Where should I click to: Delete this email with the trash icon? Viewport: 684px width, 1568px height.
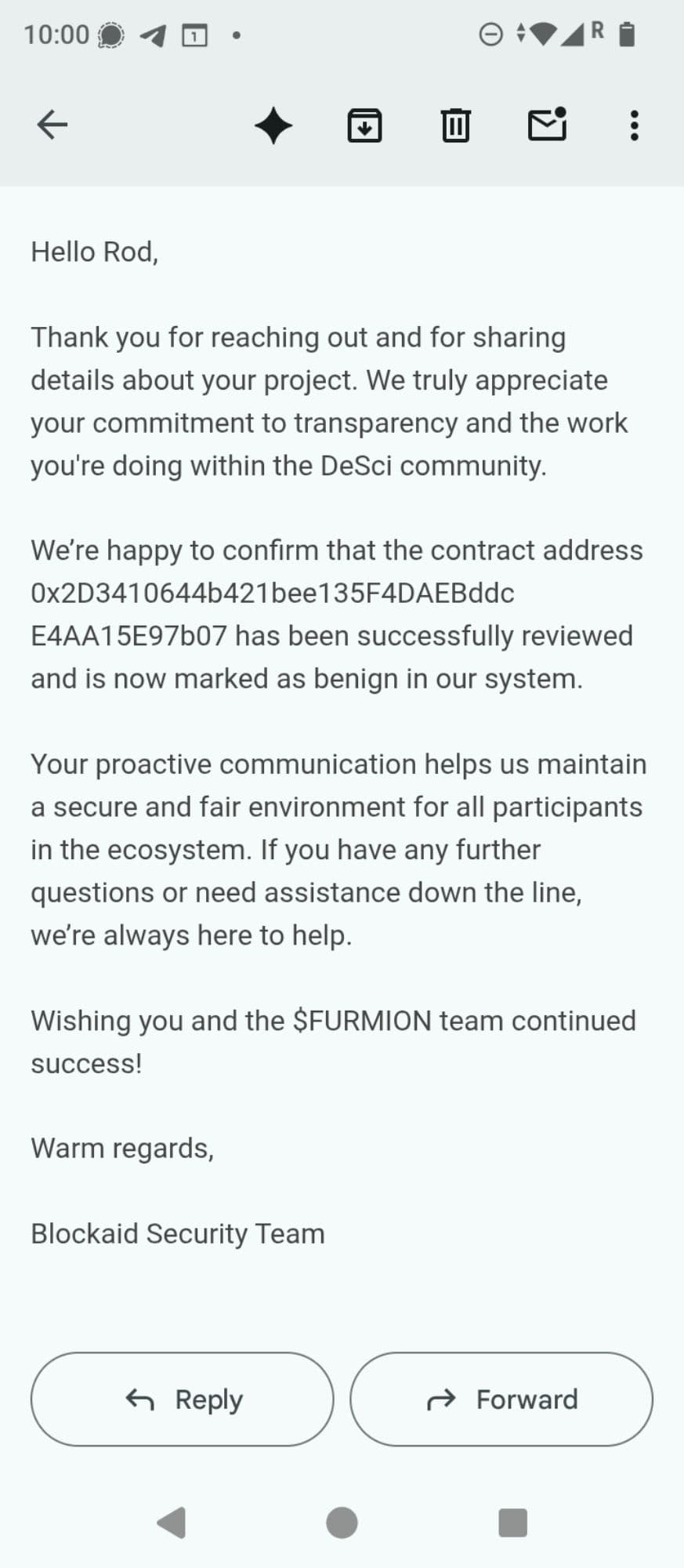pyautogui.click(x=455, y=125)
